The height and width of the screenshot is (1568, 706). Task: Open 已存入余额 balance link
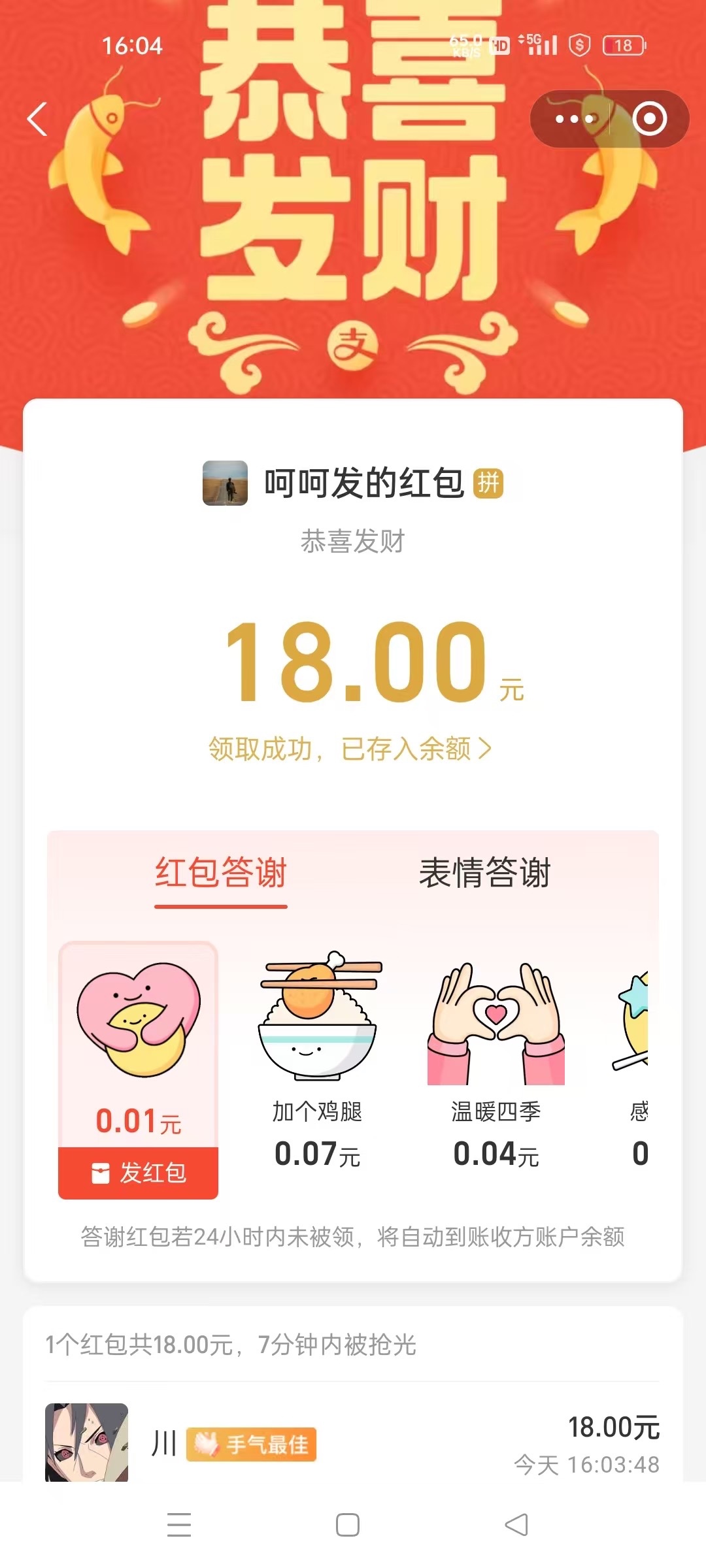click(x=350, y=749)
